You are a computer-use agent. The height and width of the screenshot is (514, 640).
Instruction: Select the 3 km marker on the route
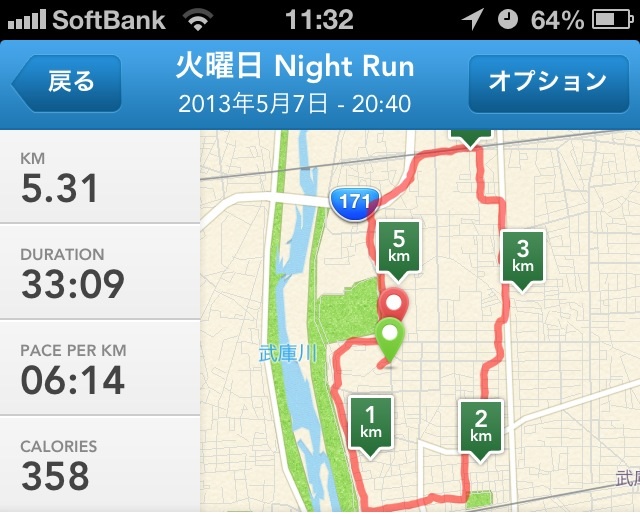[x=522, y=255]
